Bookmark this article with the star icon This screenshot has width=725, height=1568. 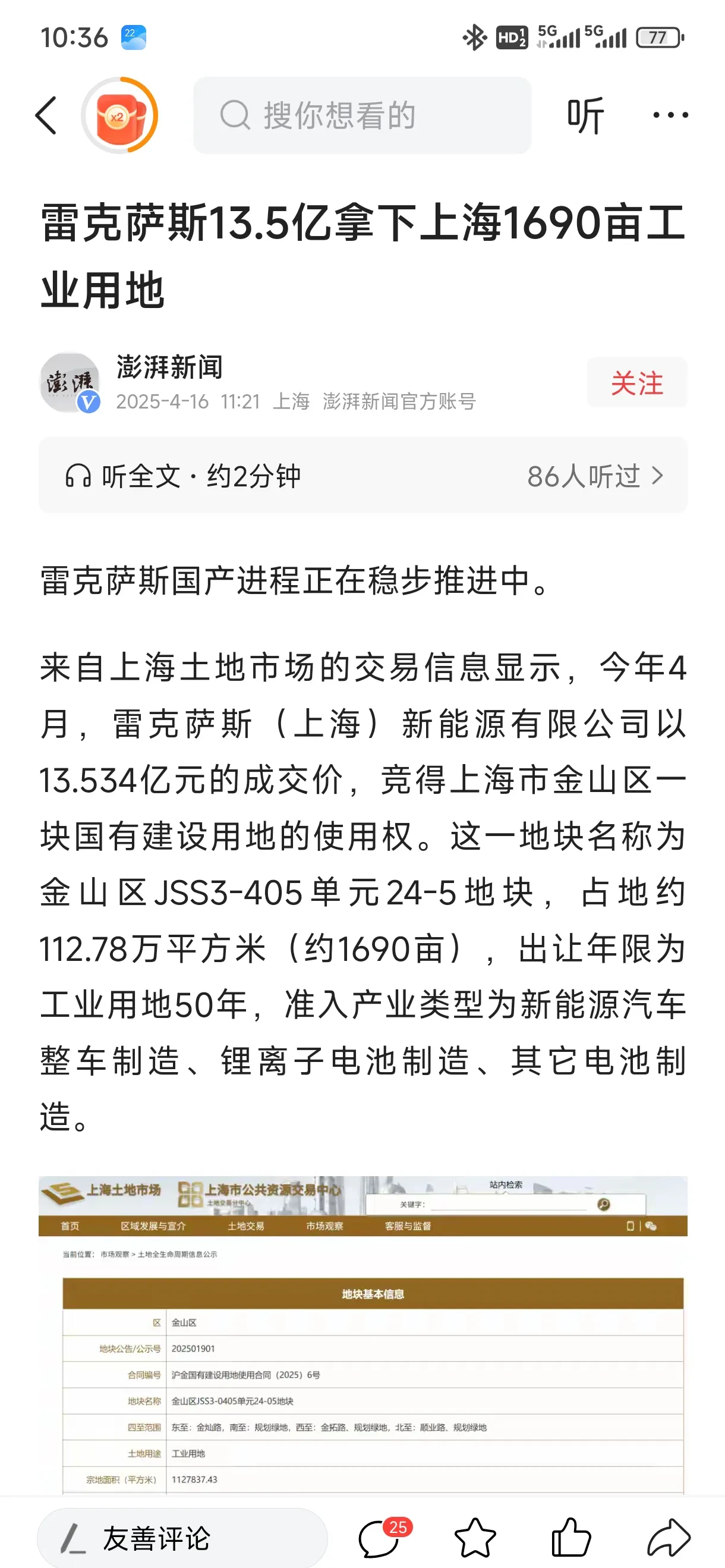coord(475,1538)
